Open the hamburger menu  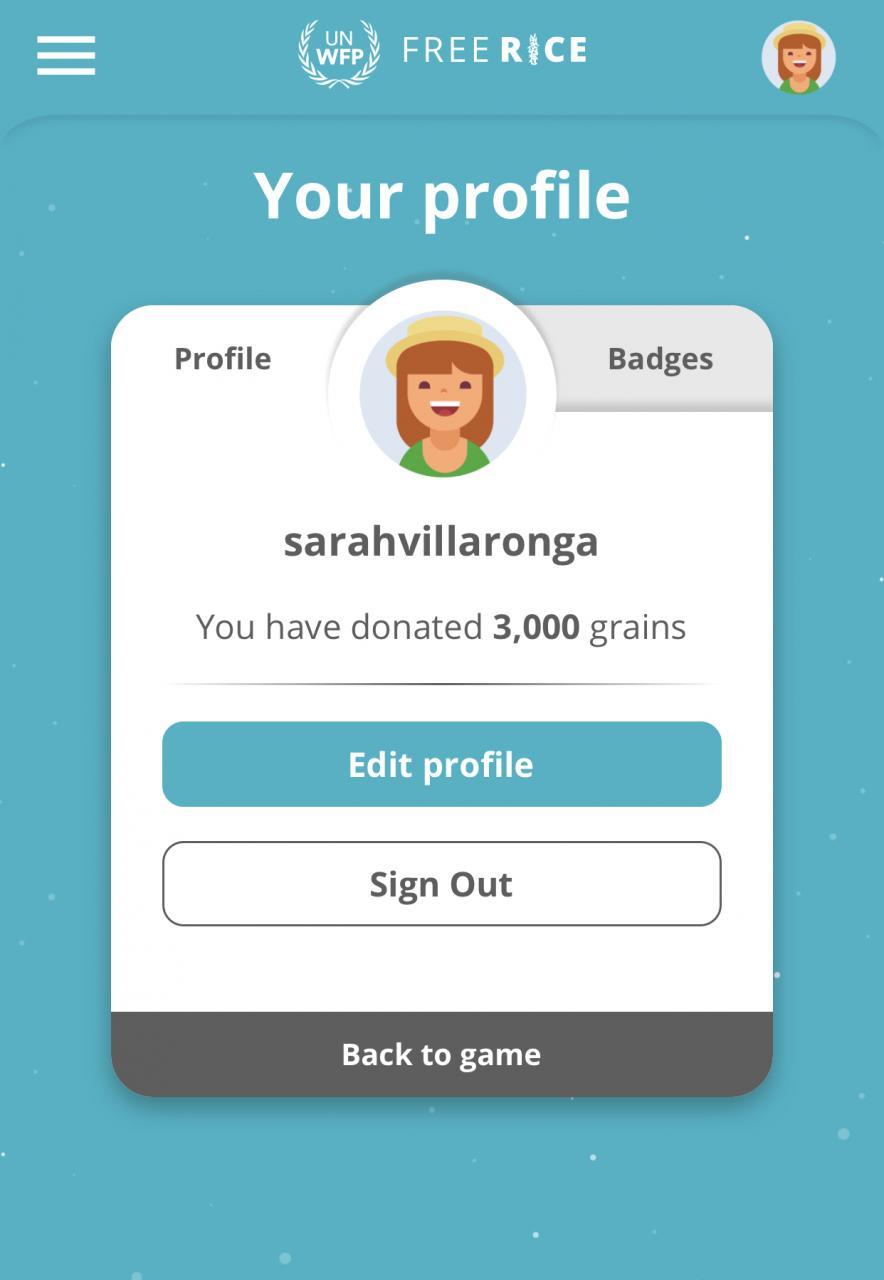click(x=66, y=55)
